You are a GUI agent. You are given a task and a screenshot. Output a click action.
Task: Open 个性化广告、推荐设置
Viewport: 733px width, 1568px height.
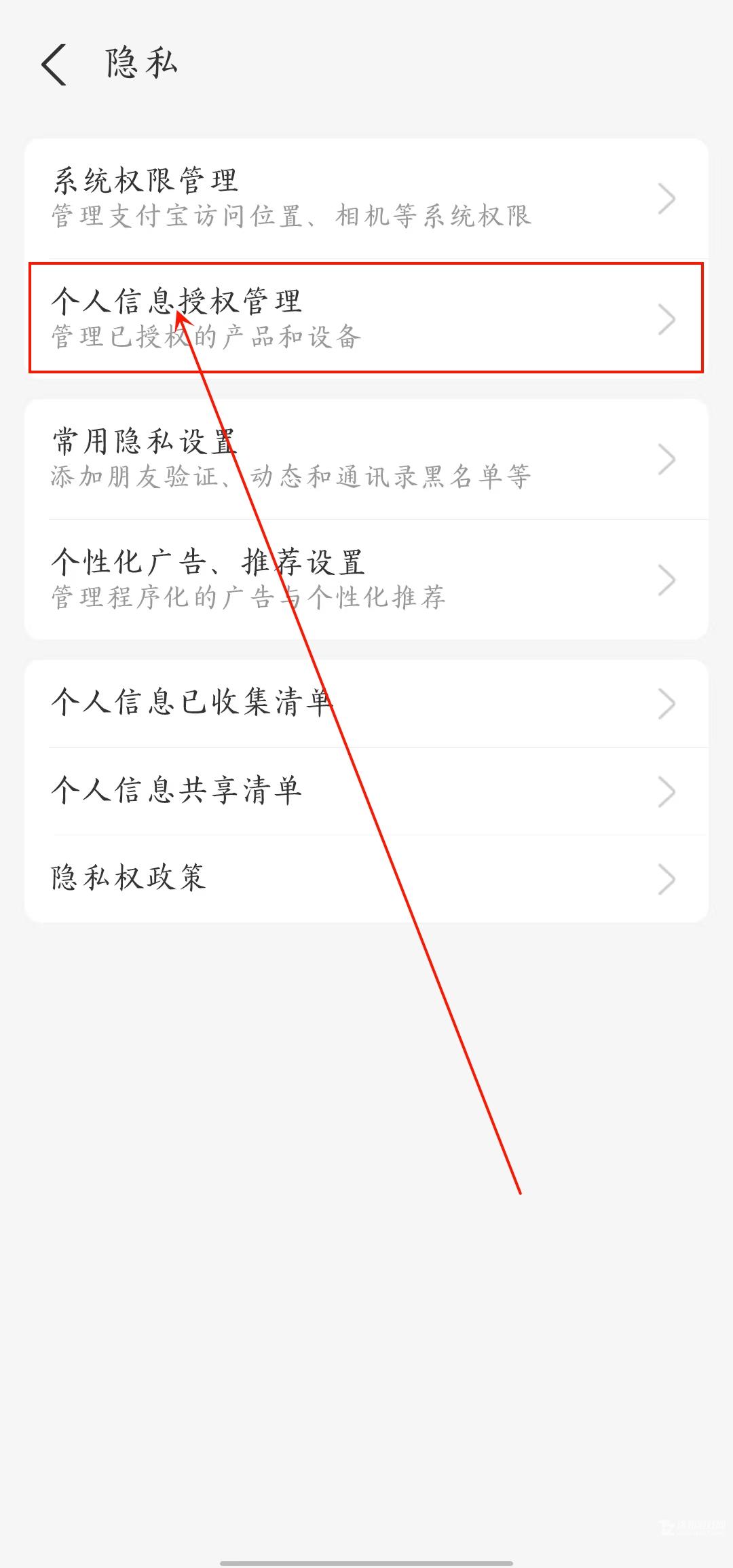(x=366, y=580)
